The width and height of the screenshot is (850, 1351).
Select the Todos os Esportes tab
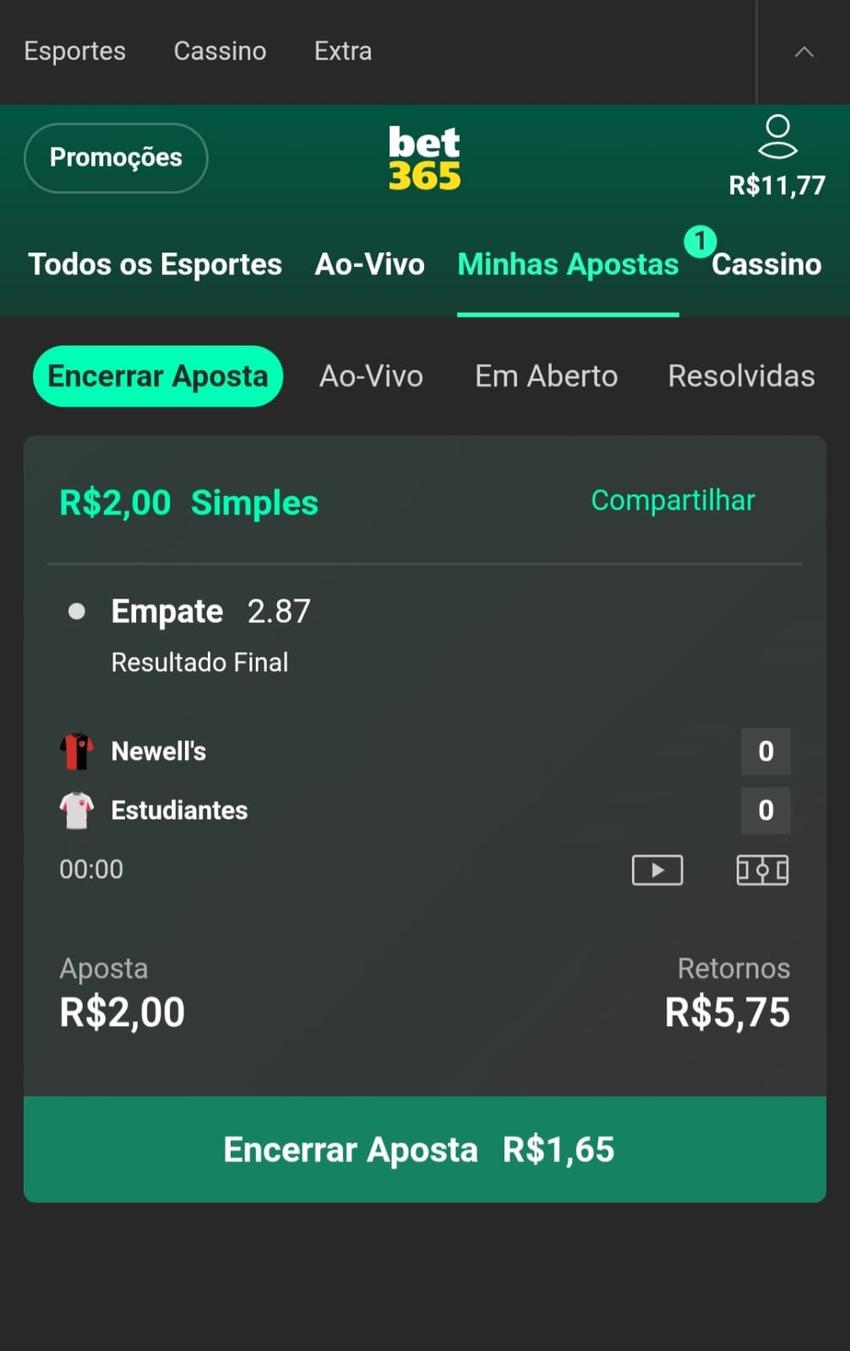154,263
